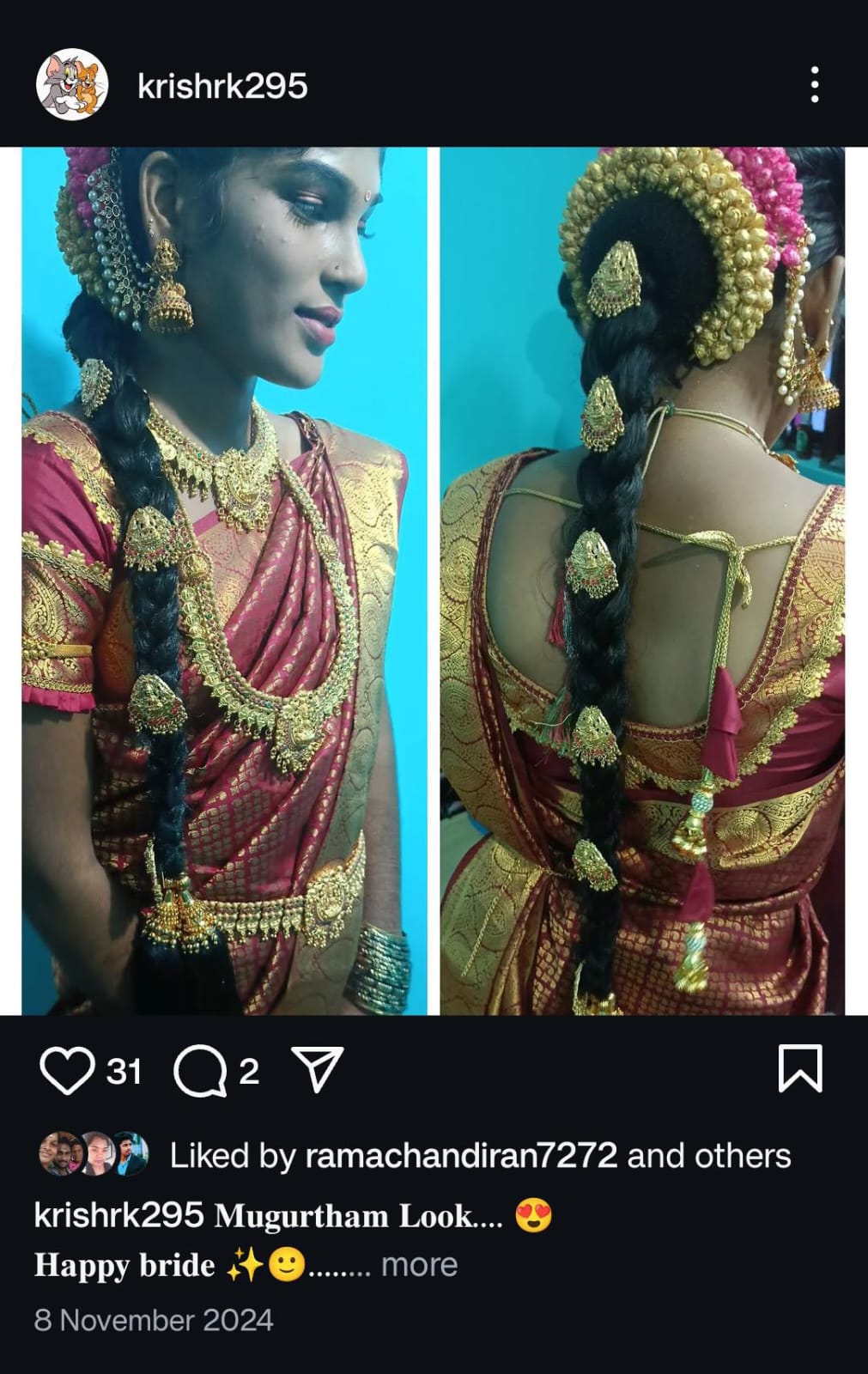The image size is (868, 1374).
Task: Share this post via the paper plane
Action: [x=318, y=1069]
